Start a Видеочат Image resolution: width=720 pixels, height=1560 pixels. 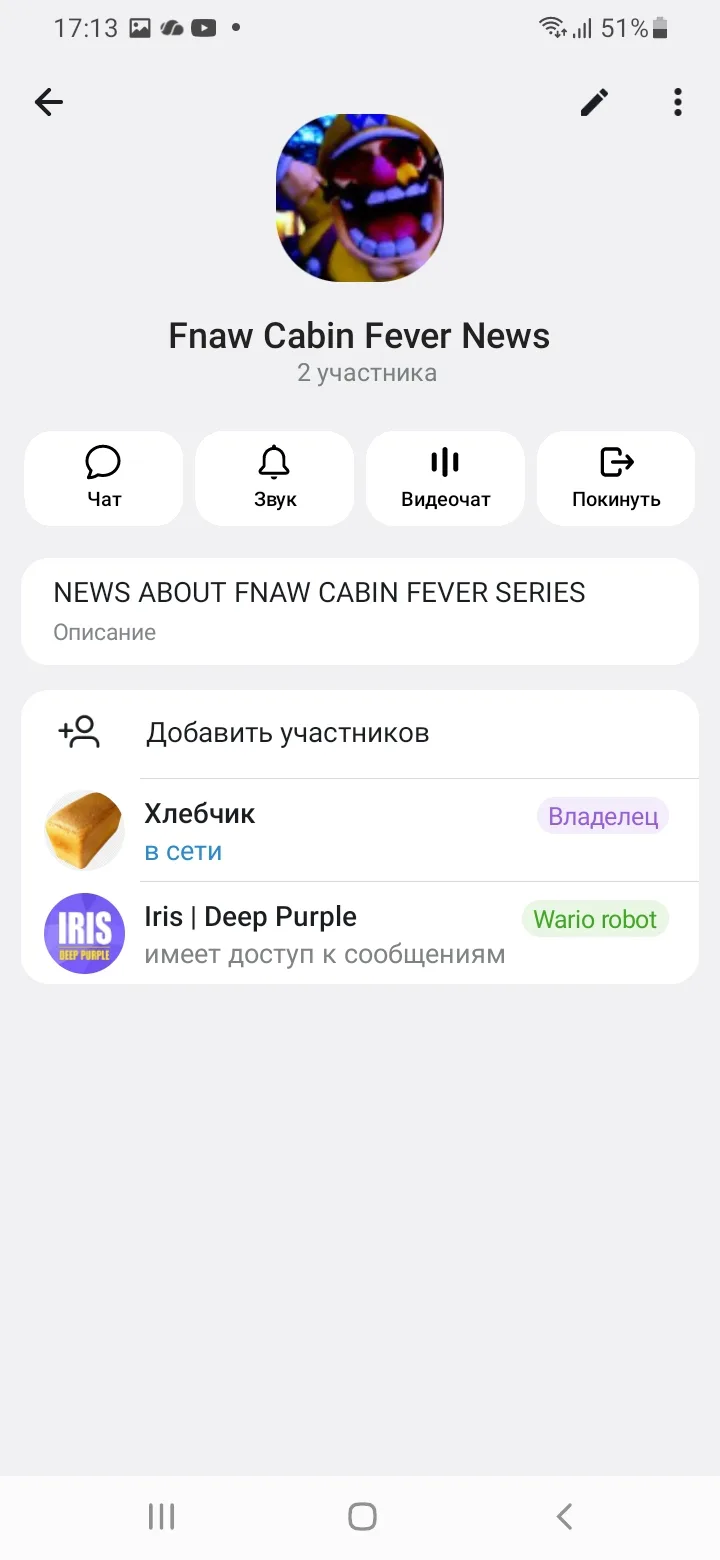445,478
